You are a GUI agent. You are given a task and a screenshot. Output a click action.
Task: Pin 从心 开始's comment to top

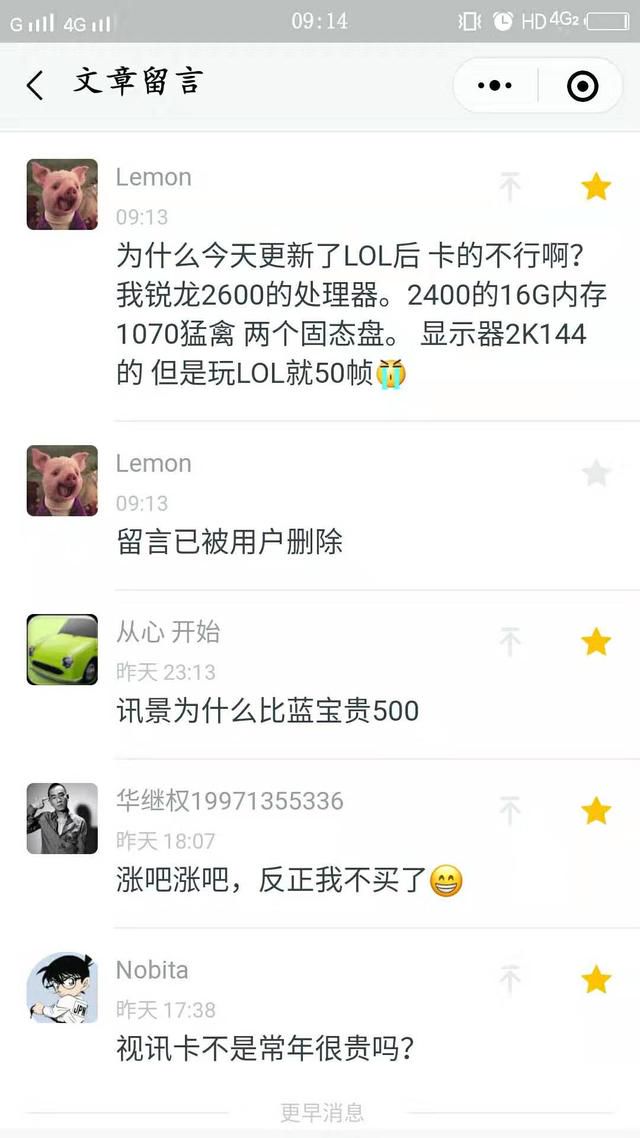pyautogui.click(x=510, y=642)
